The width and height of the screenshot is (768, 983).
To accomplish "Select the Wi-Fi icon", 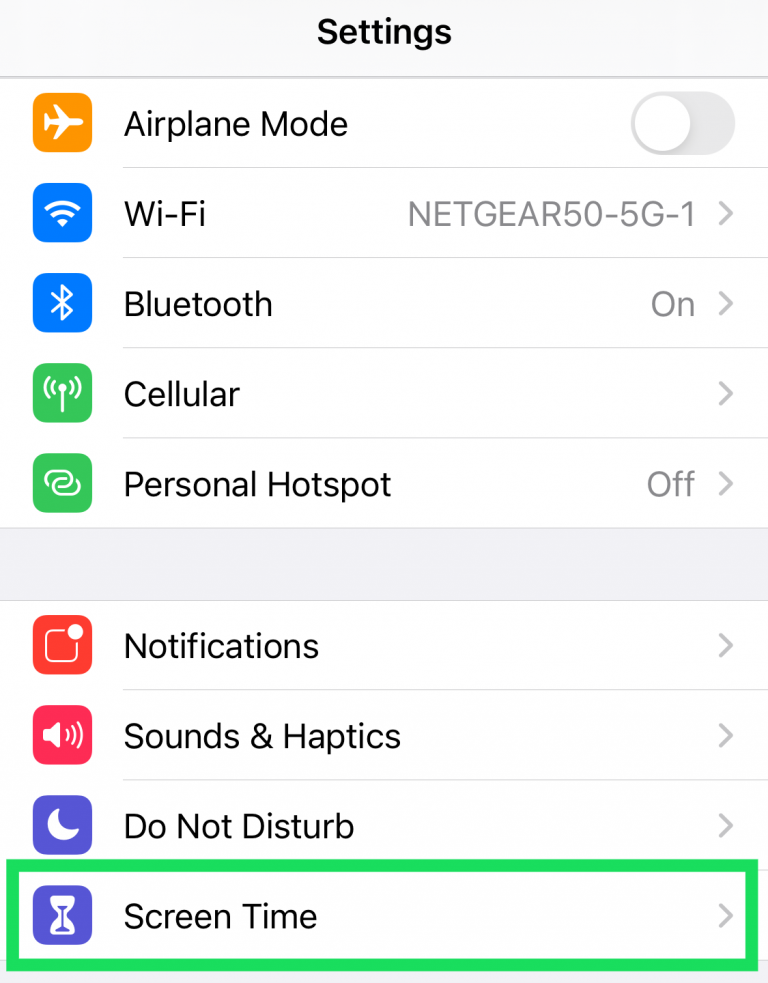I will 62,213.
